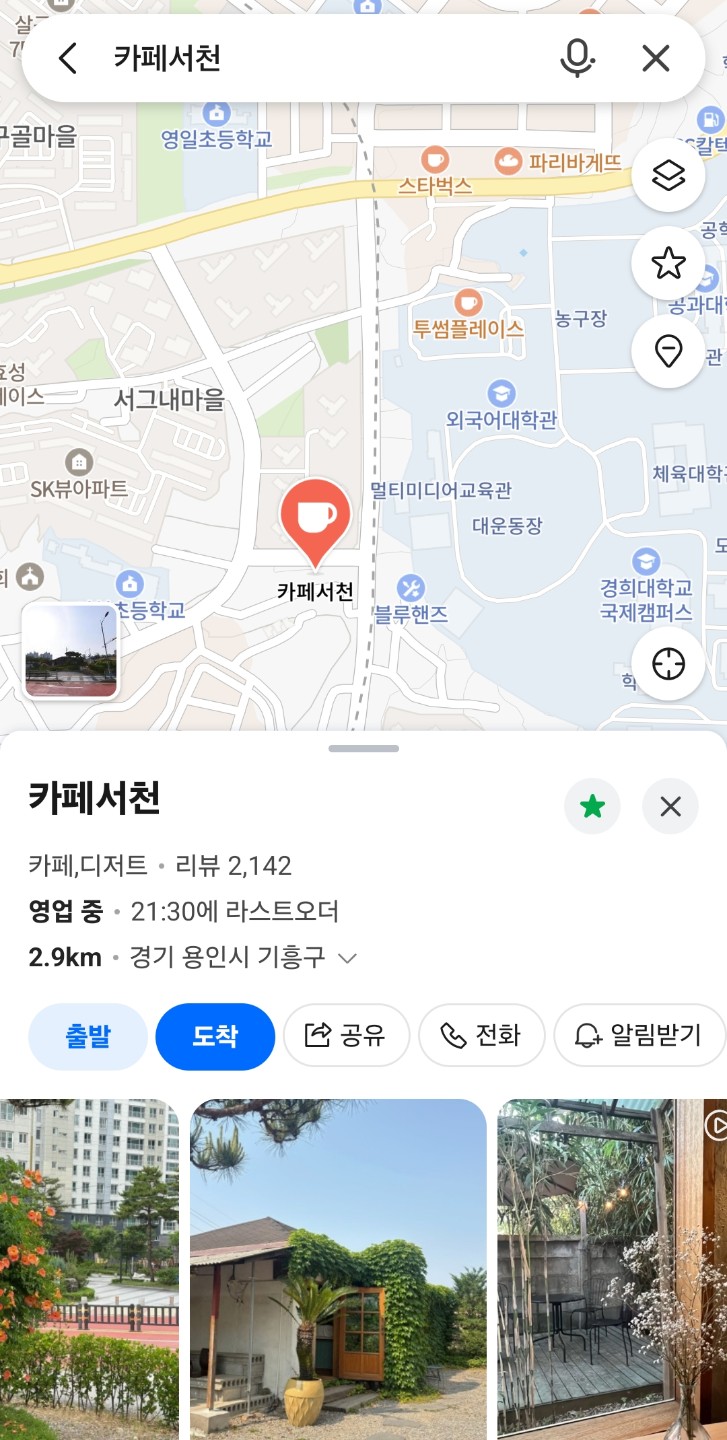Viewport: 727px width, 1440px height.
Task: Share the cafe via 공유 button
Action: click(346, 1037)
